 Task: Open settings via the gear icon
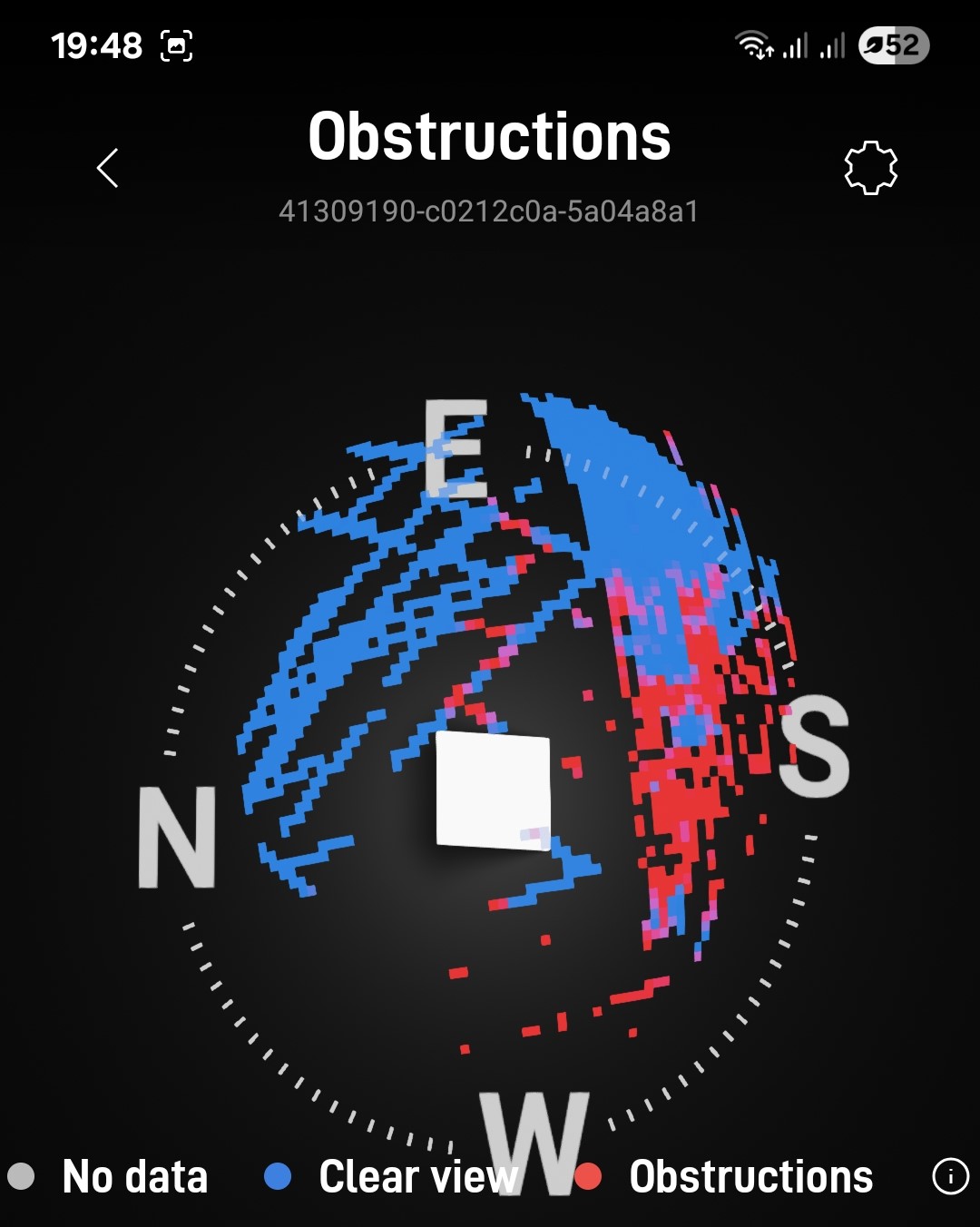(x=870, y=168)
